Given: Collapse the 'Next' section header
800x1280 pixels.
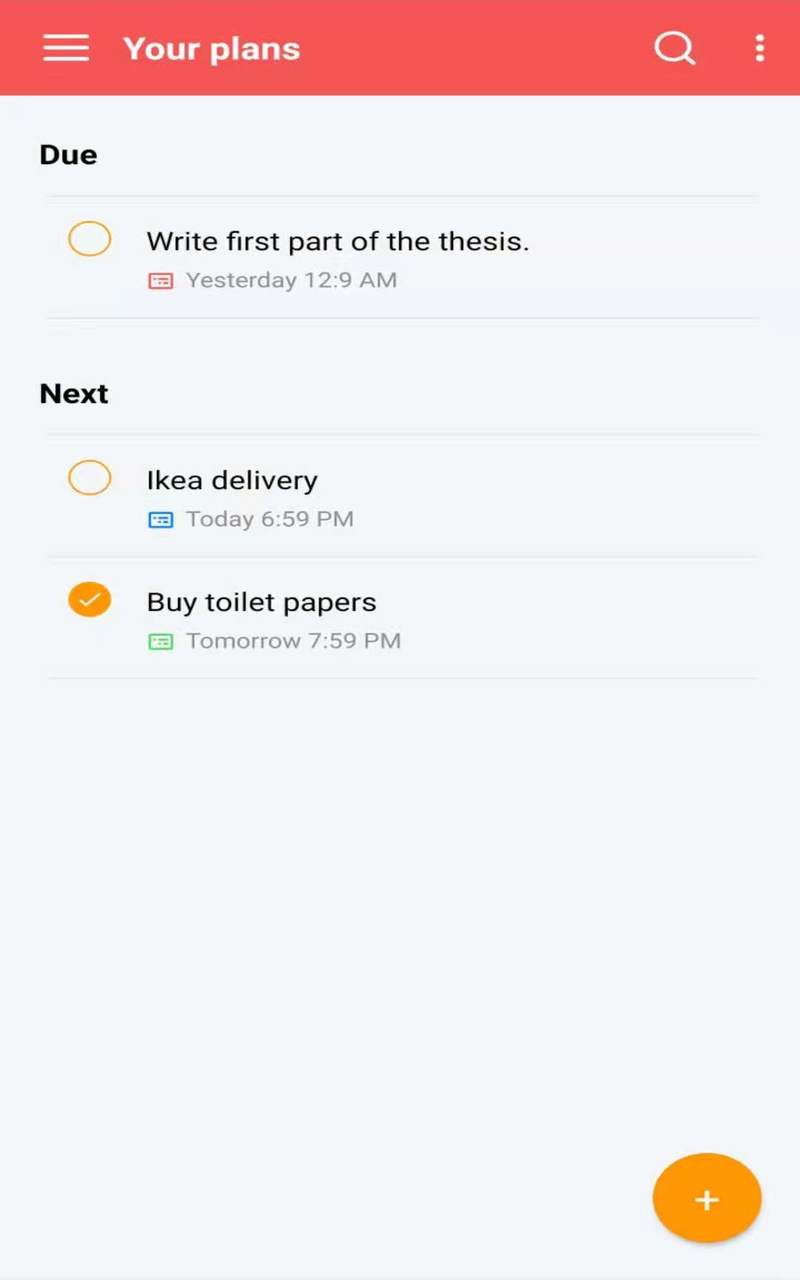Looking at the screenshot, I should (73, 393).
